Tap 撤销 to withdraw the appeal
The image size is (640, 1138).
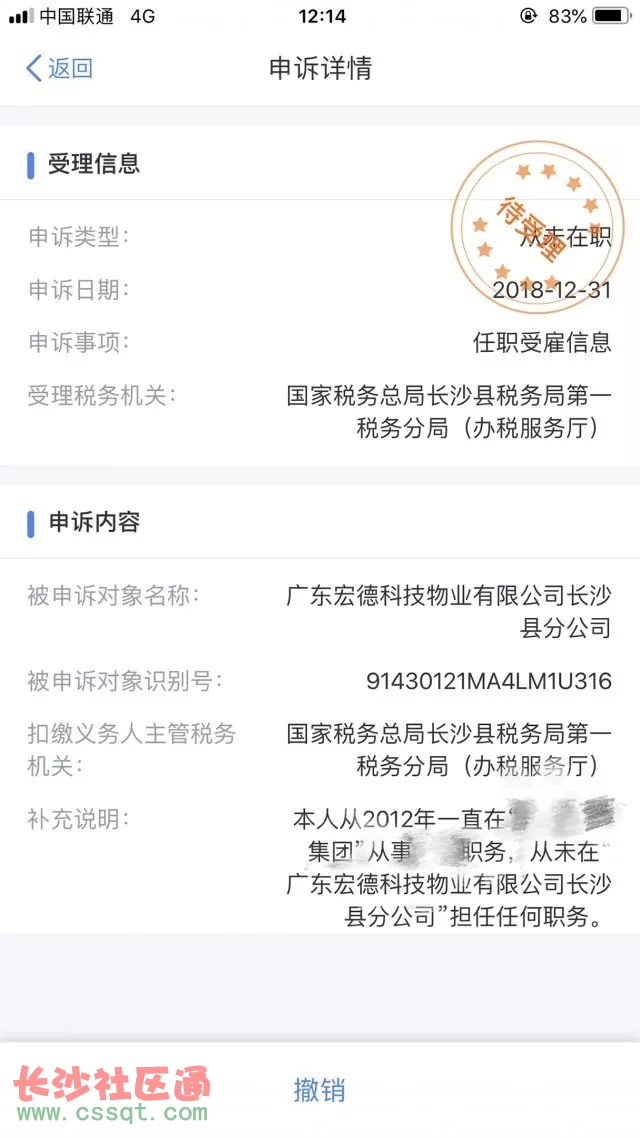(319, 1089)
